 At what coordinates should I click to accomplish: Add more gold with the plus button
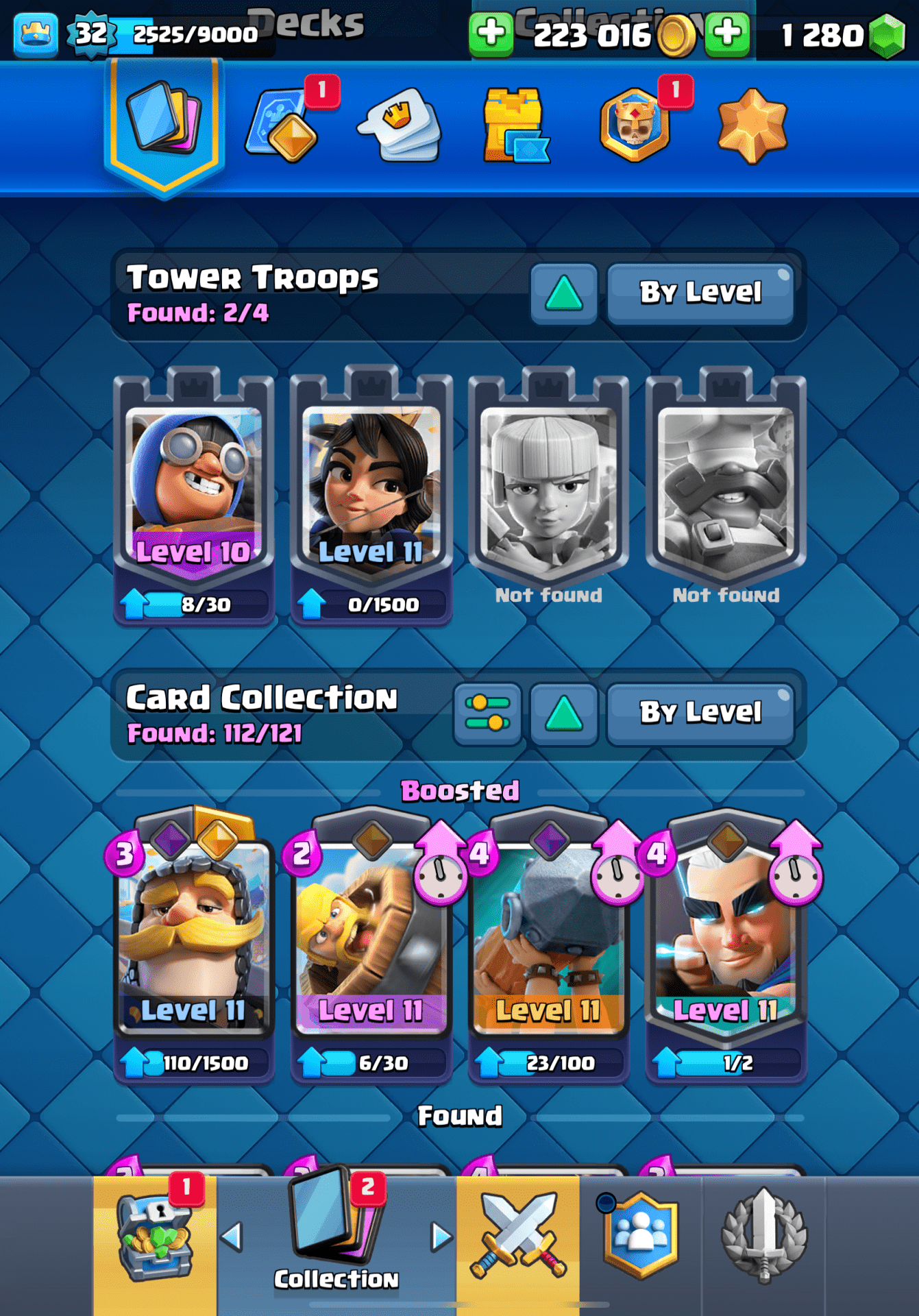491,33
